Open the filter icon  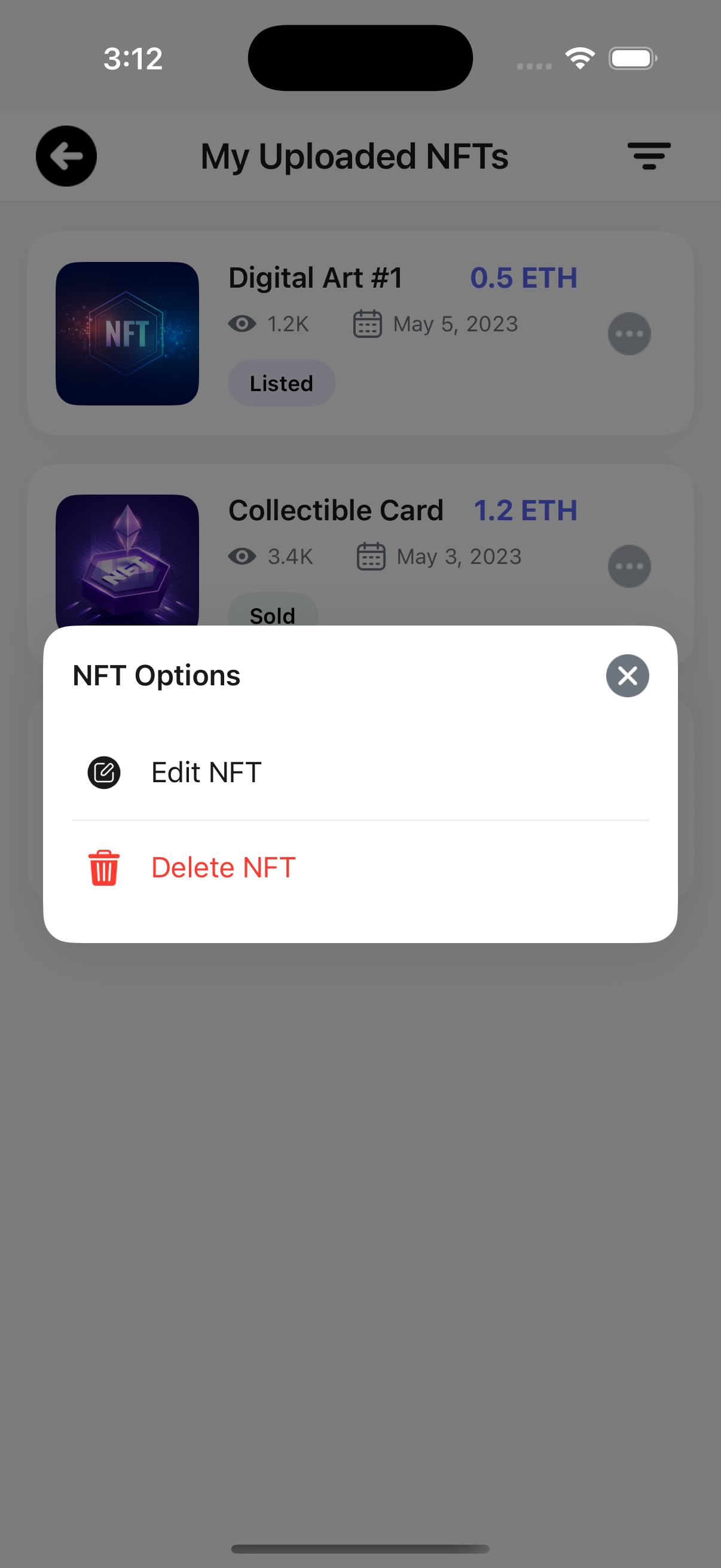[649, 157]
